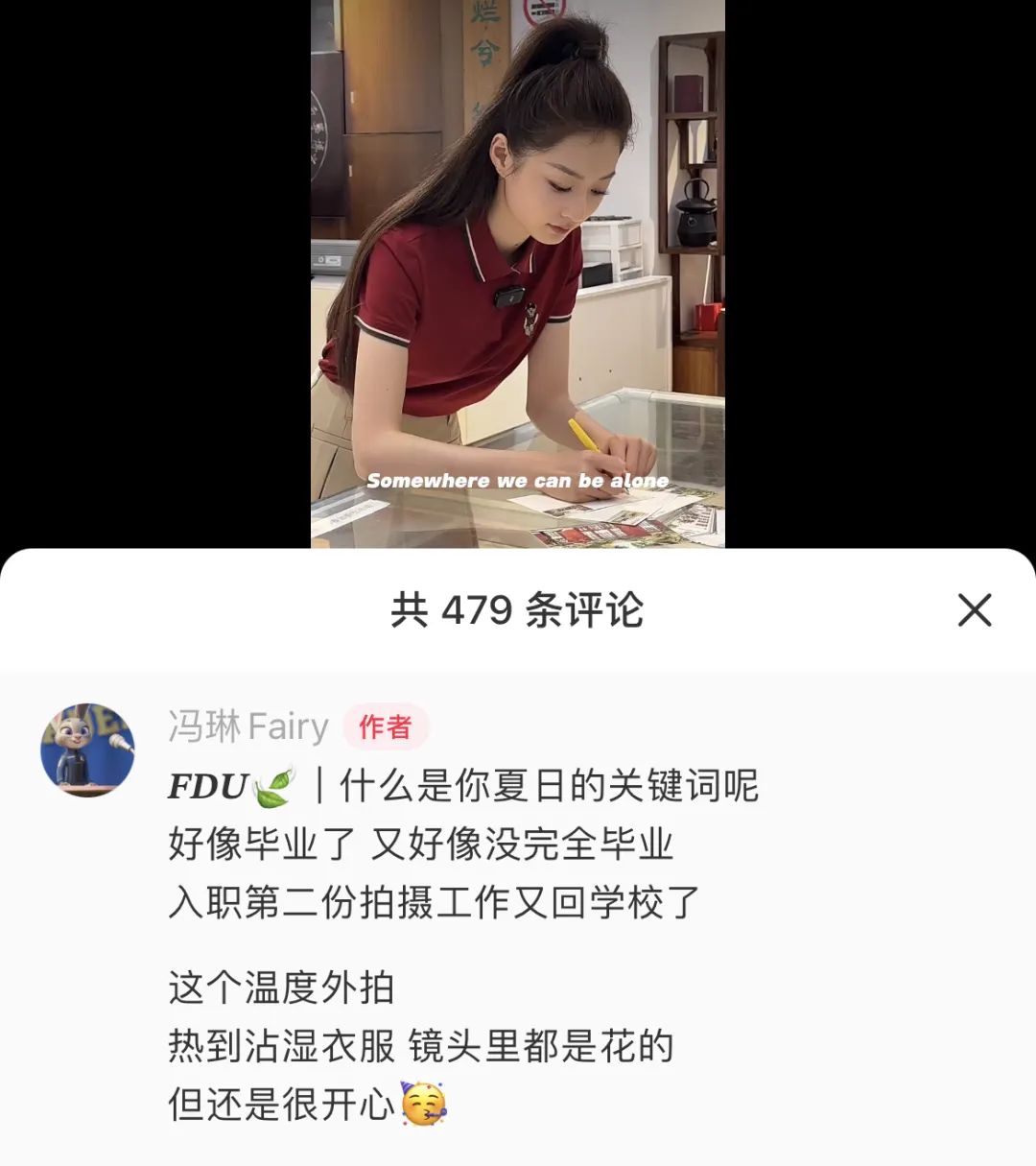Tap the video above the comments

tap(518, 274)
